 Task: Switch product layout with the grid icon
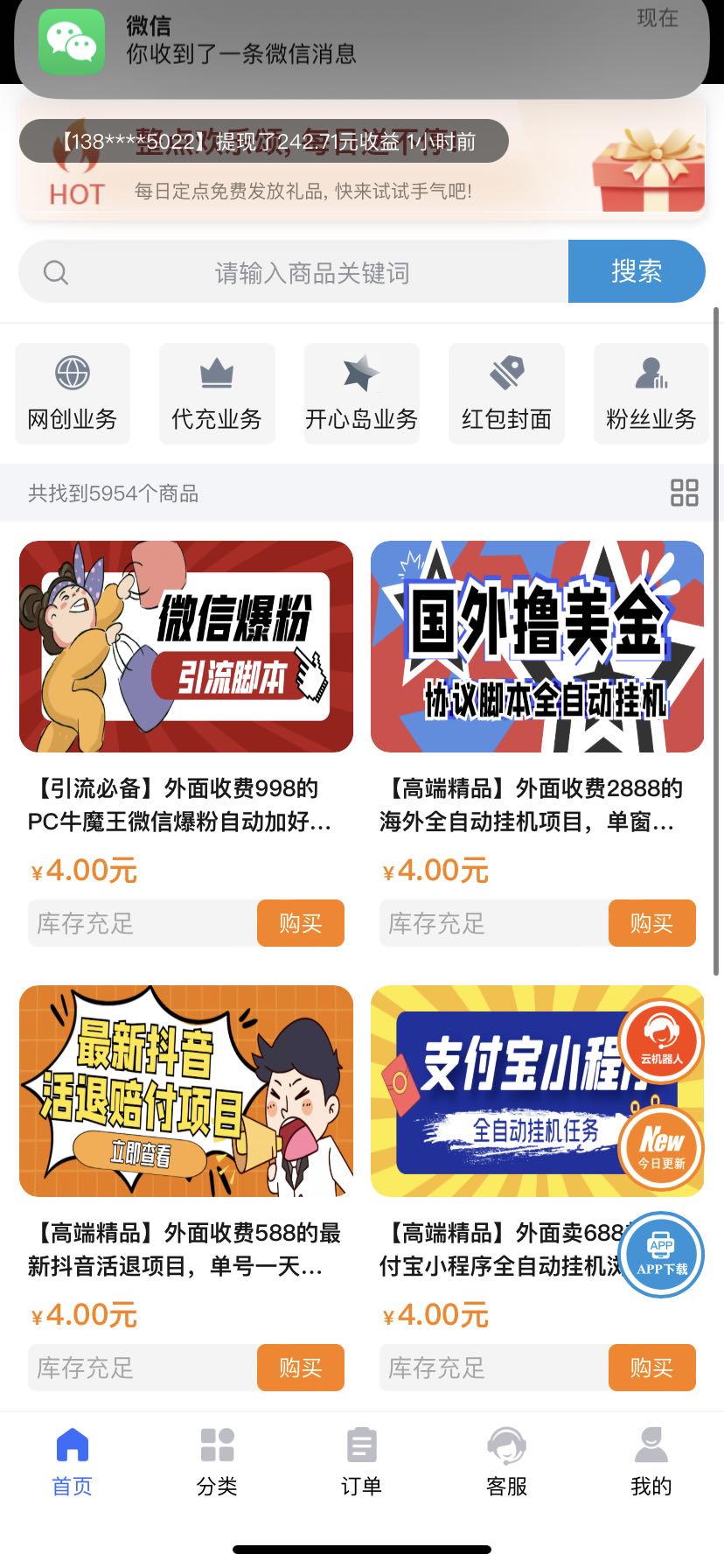(x=684, y=493)
